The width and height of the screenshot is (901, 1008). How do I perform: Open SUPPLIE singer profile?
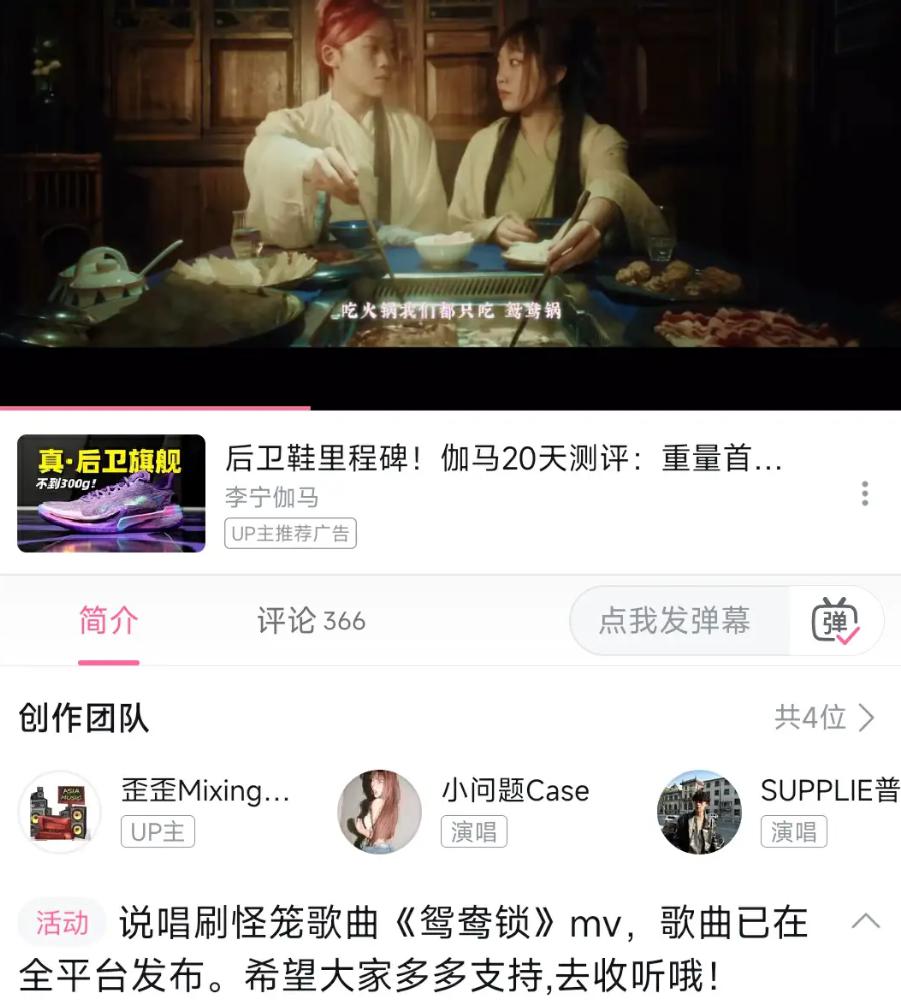coord(699,811)
